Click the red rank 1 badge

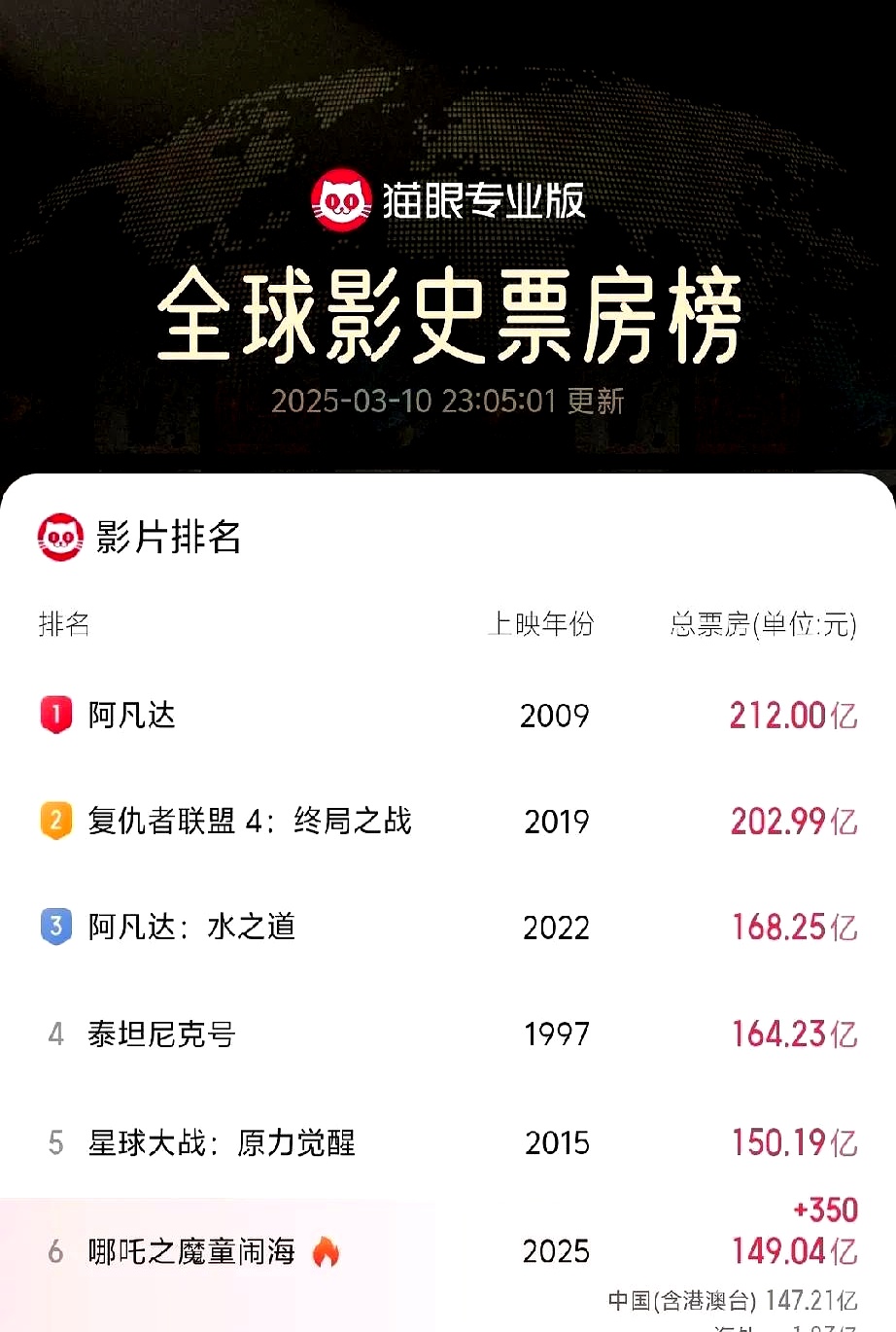coord(55,716)
